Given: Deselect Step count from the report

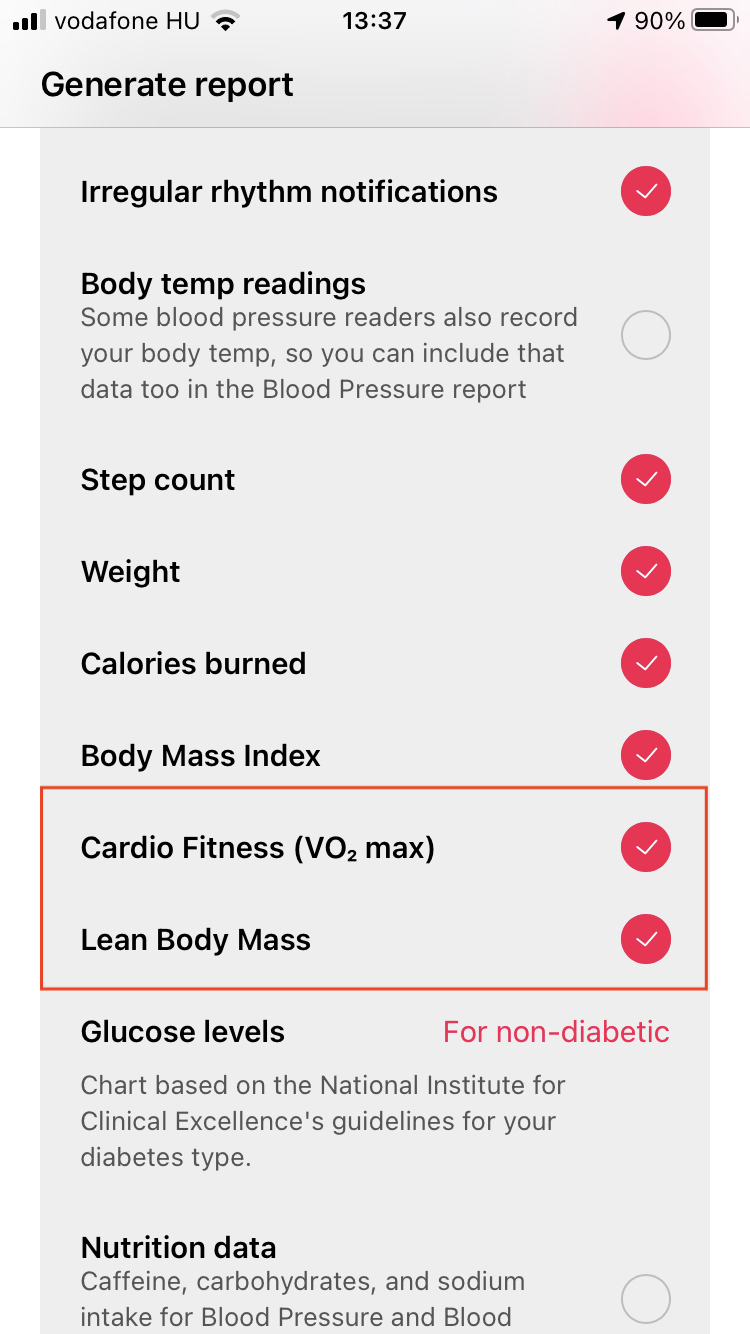Looking at the screenshot, I should click(x=645, y=480).
